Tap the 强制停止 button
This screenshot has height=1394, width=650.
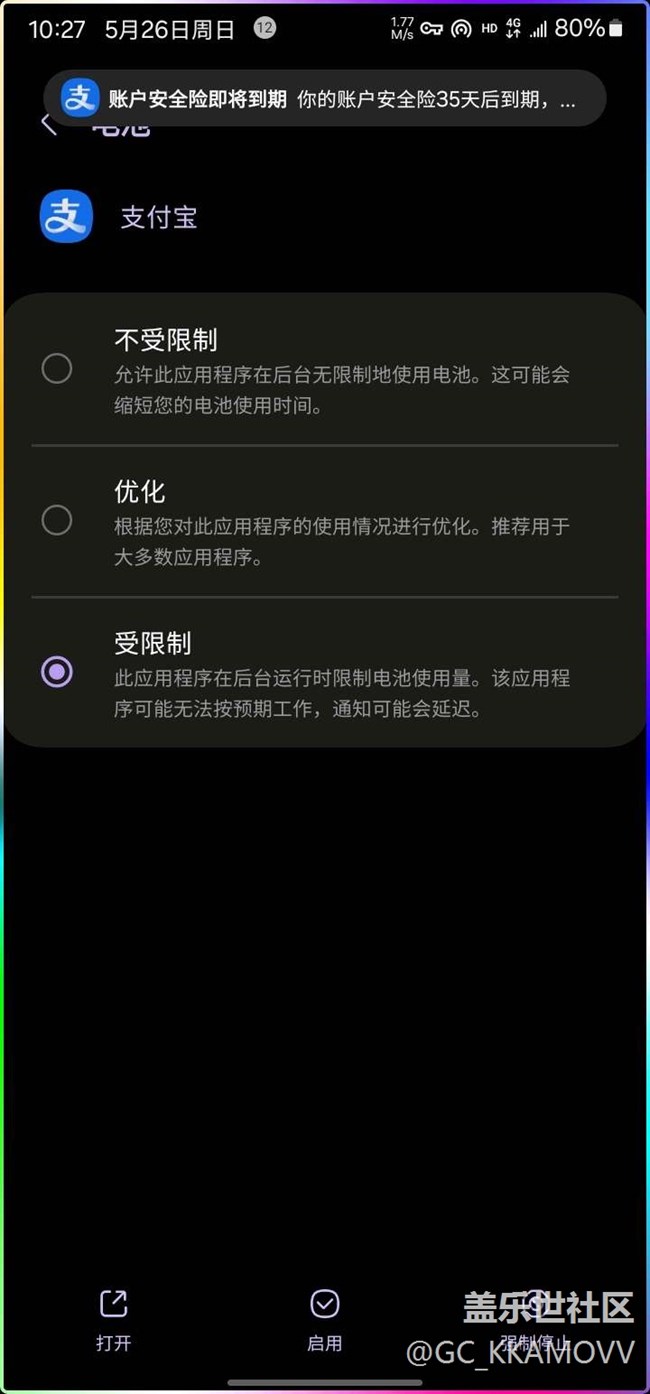point(536,1320)
